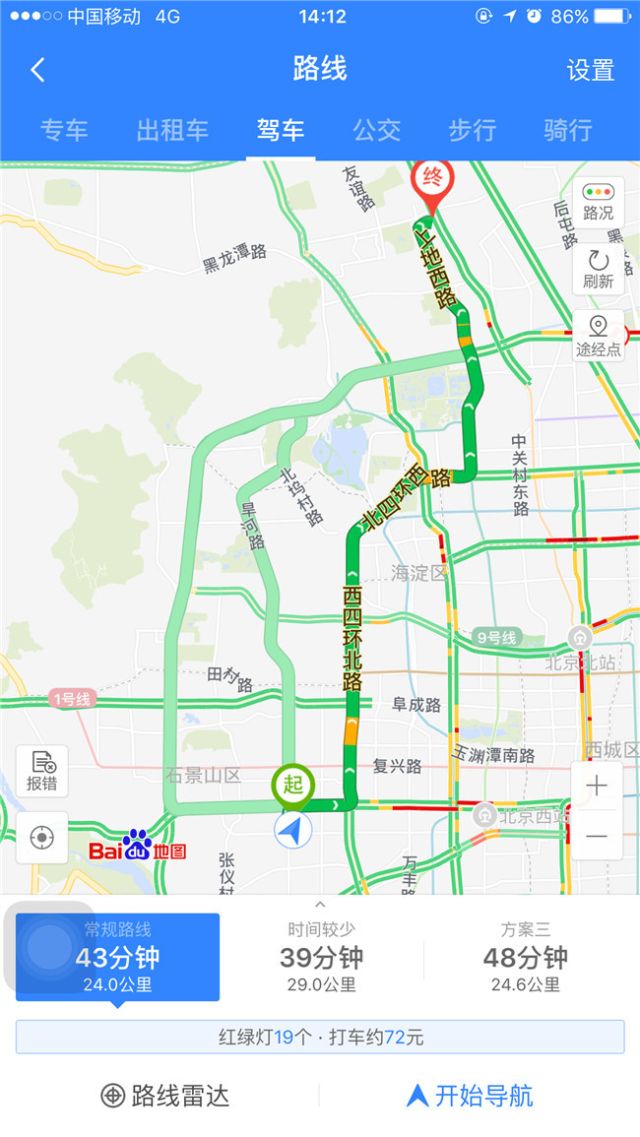Switch to the 出租车 tab

coord(172,130)
